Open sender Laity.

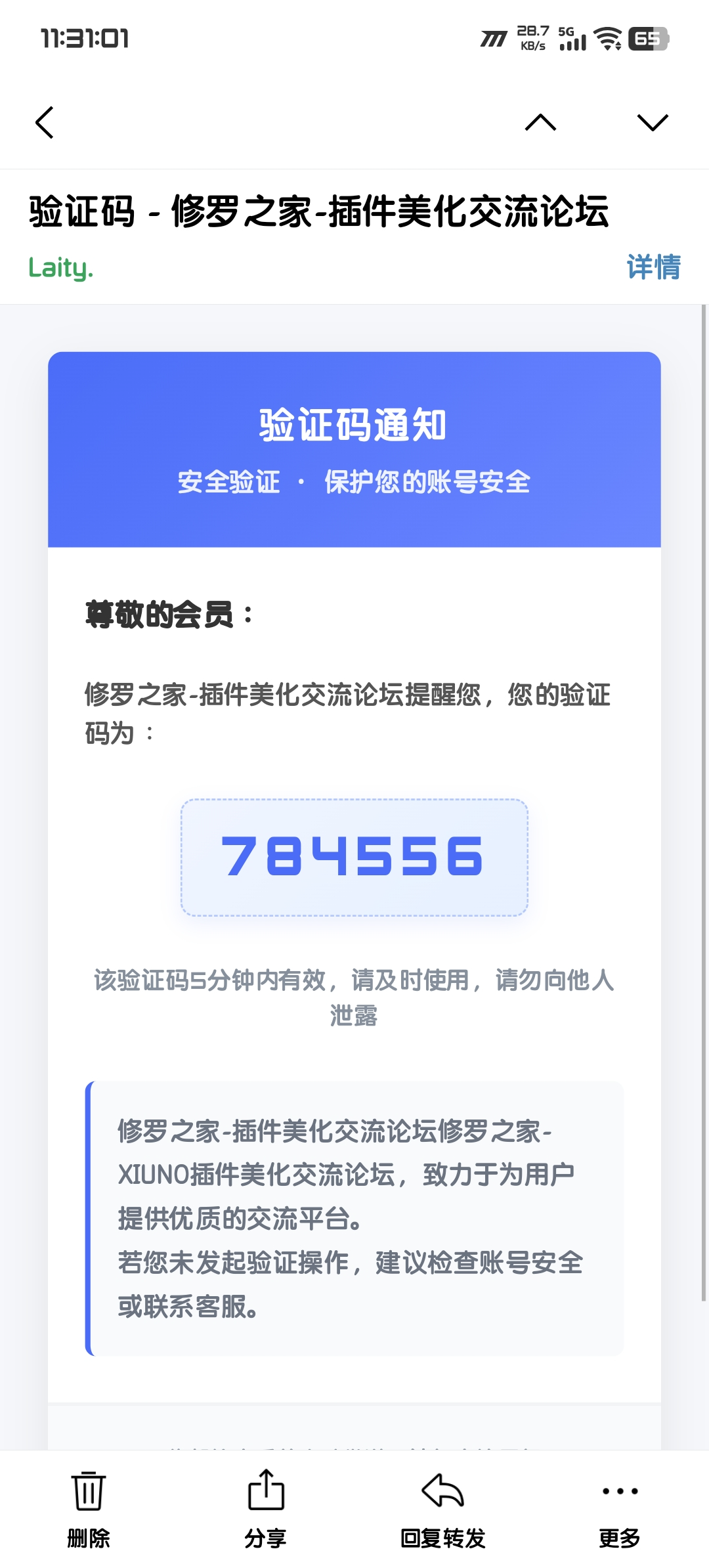click(61, 268)
